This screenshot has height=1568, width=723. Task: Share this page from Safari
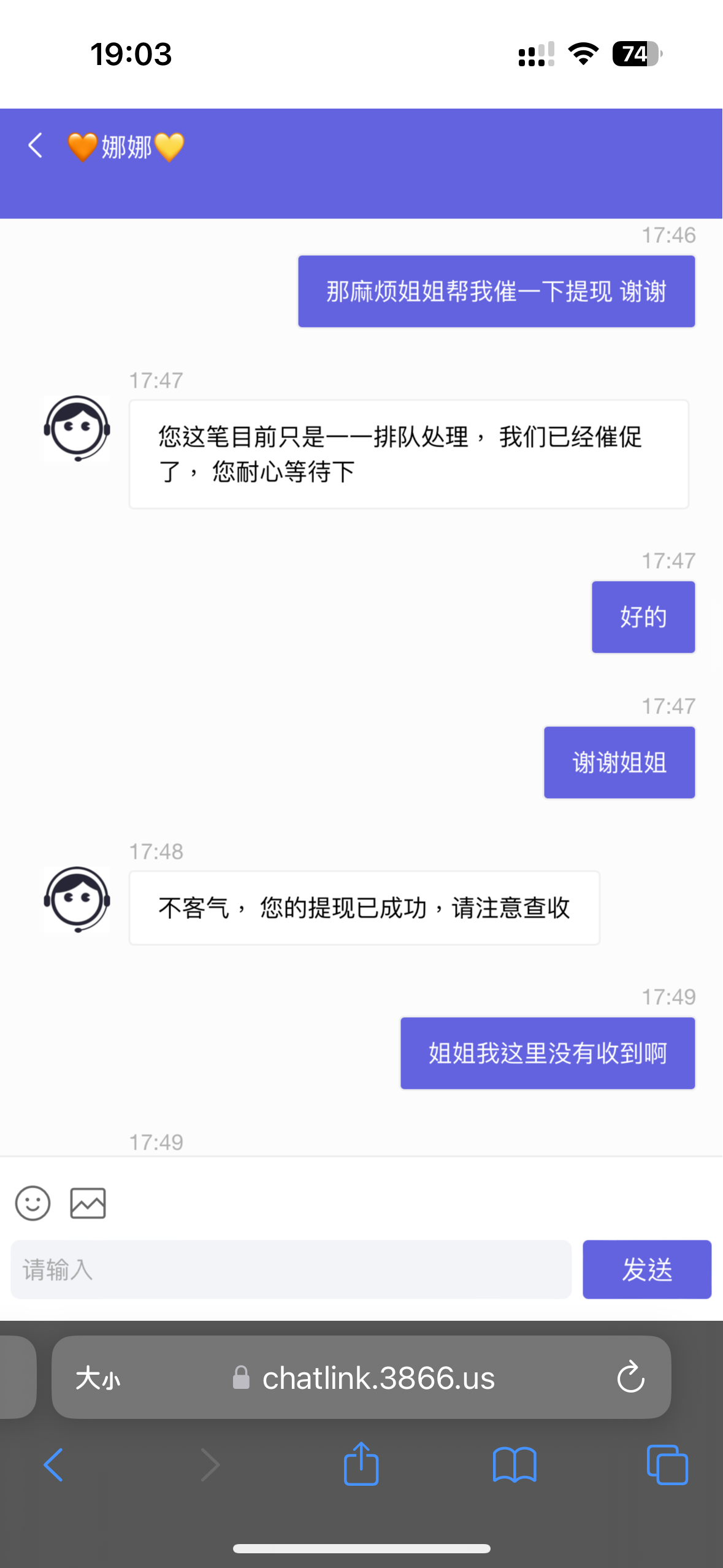(x=361, y=1464)
